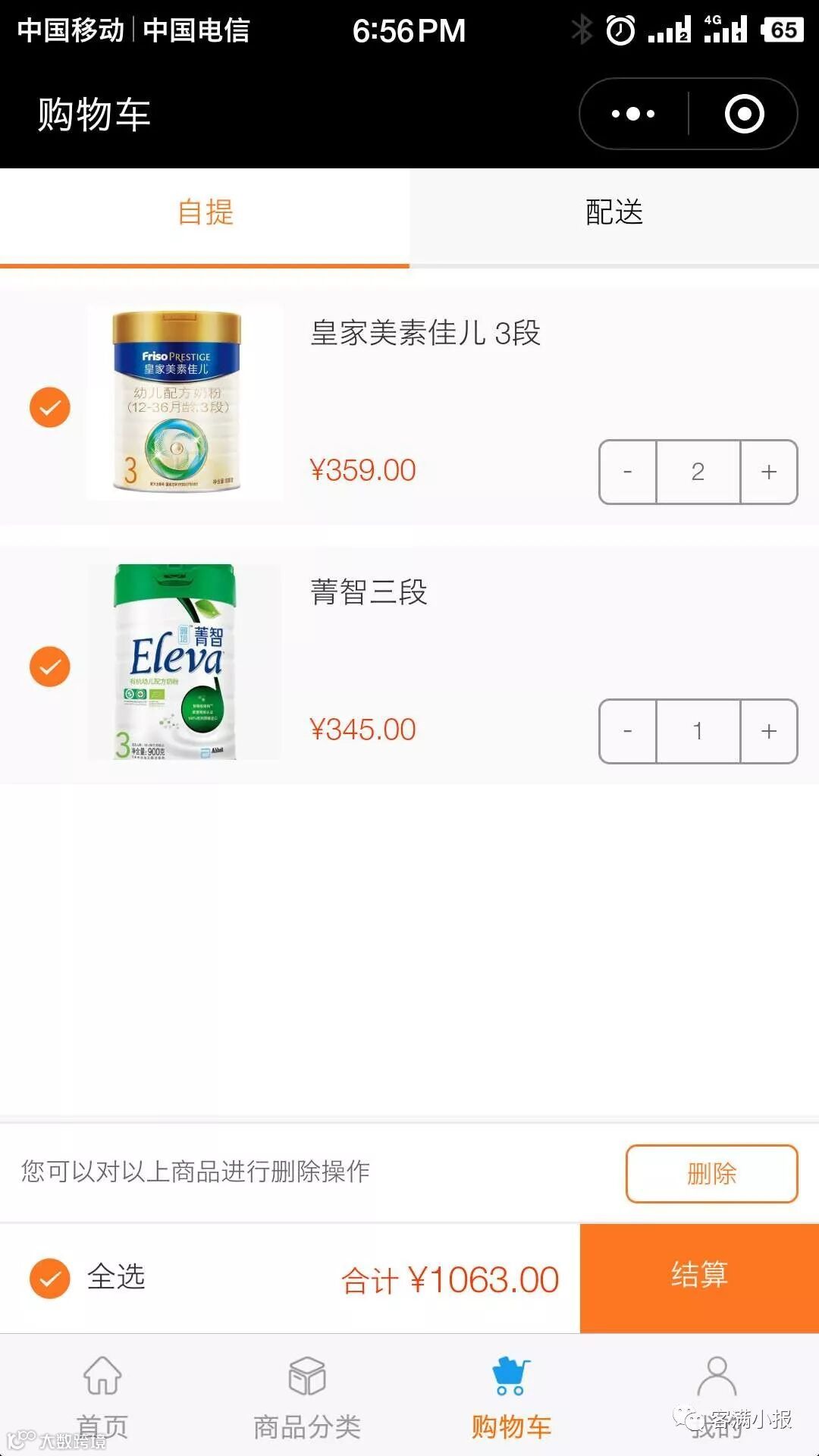Delete the selected items with 删除
This screenshot has height=1456, width=819.
click(x=711, y=1173)
